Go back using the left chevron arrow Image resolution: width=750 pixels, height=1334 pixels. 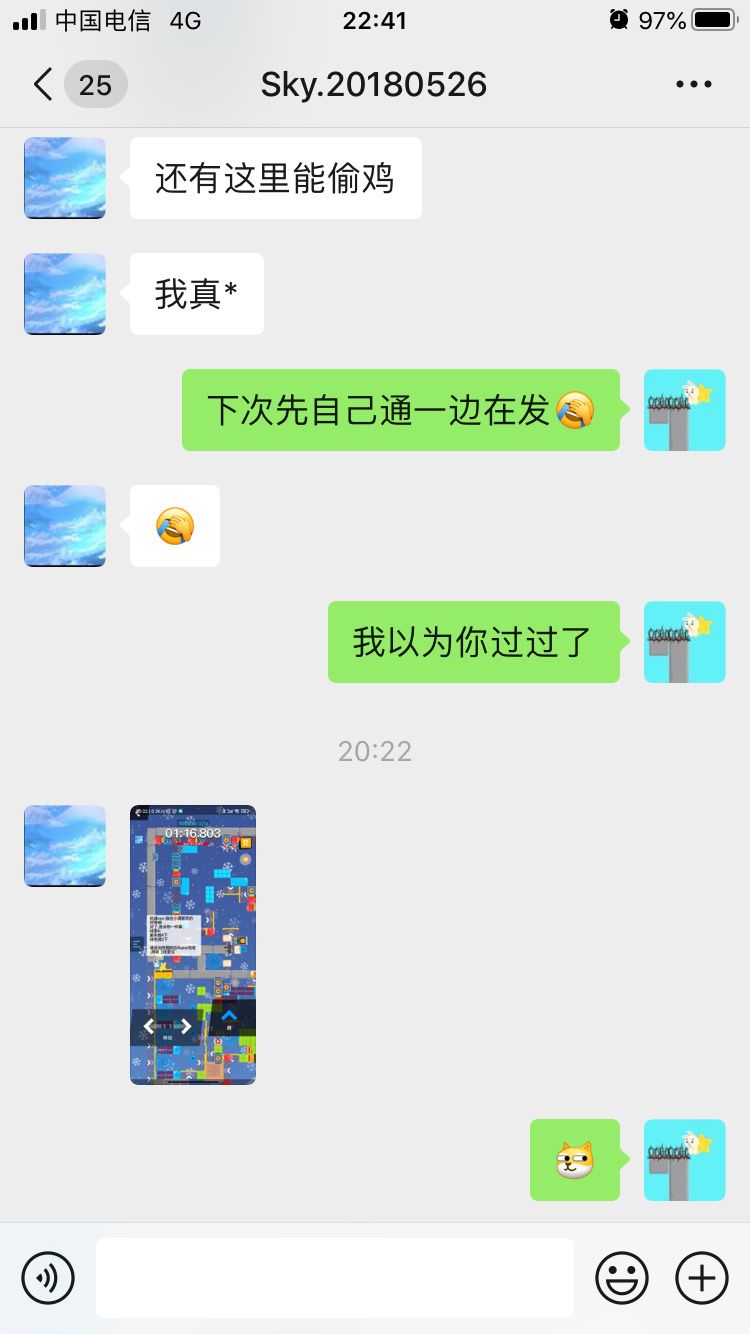[x=40, y=84]
